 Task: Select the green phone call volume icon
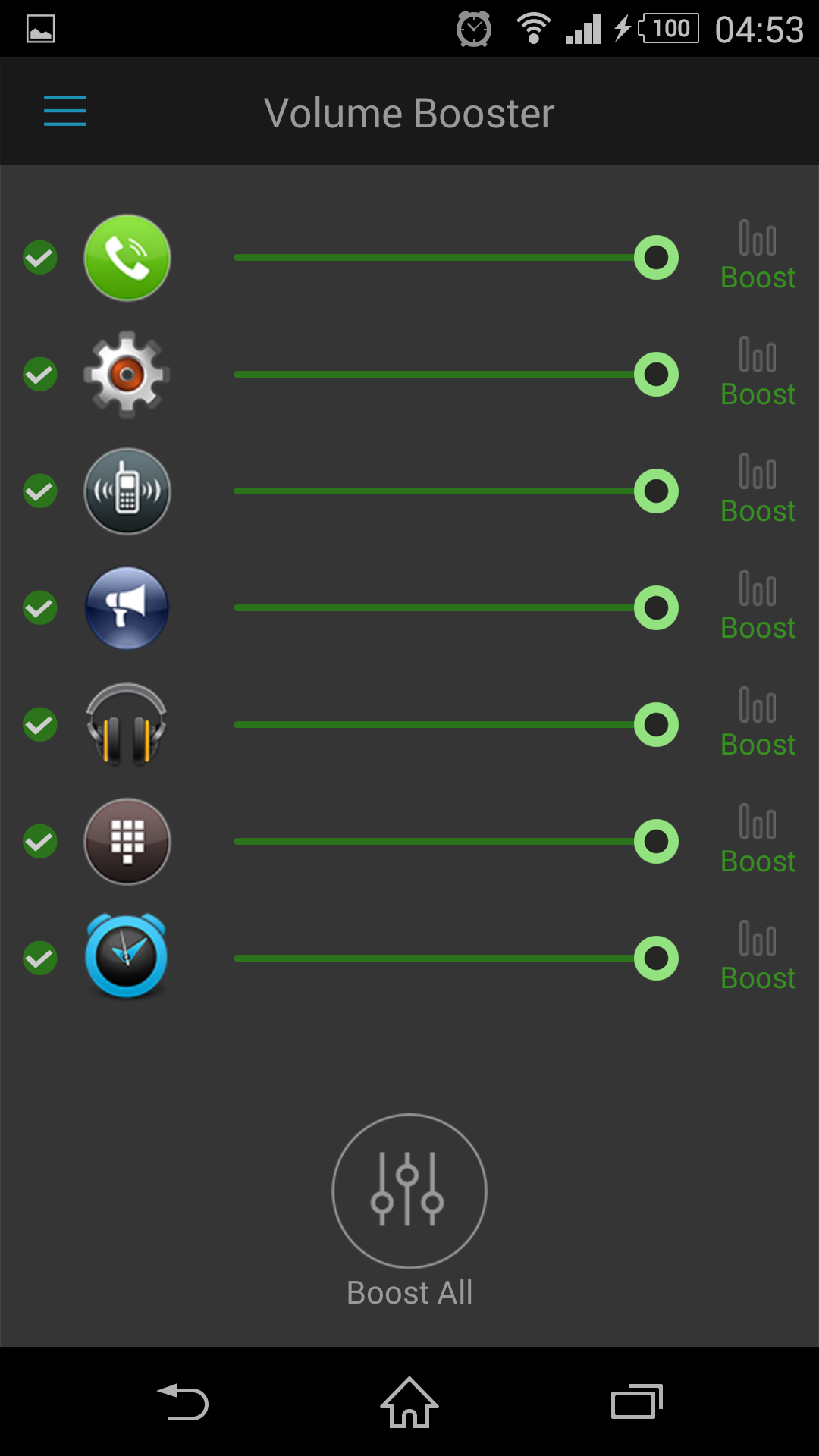(x=127, y=258)
